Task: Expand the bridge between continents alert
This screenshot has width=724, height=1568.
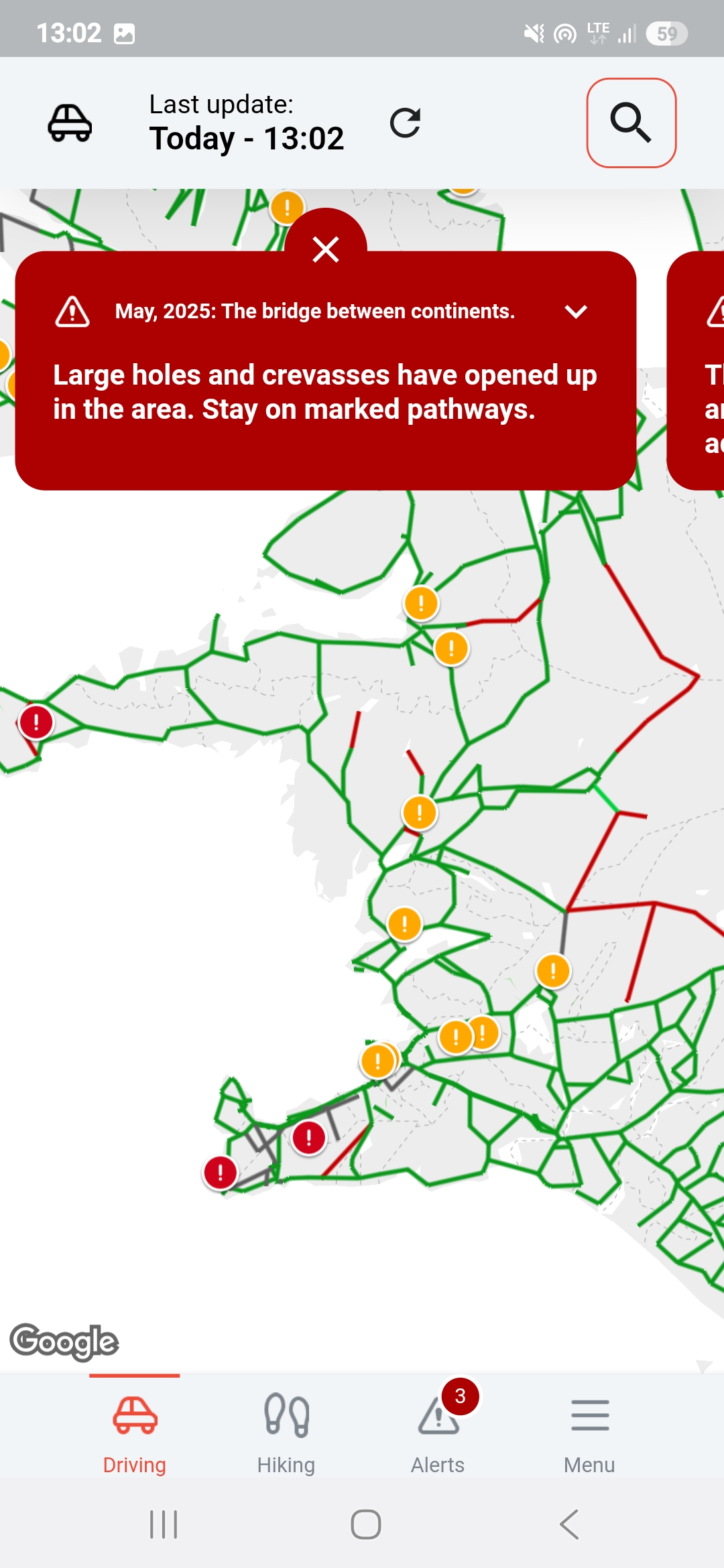Action: tap(576, 312)
